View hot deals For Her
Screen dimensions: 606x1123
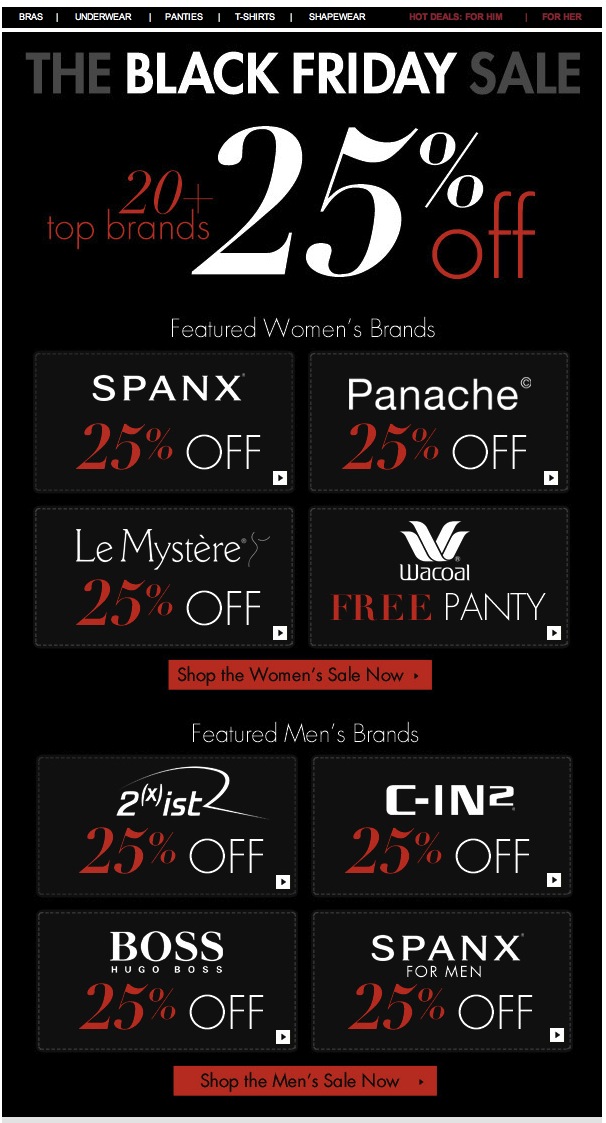point(561,17)
